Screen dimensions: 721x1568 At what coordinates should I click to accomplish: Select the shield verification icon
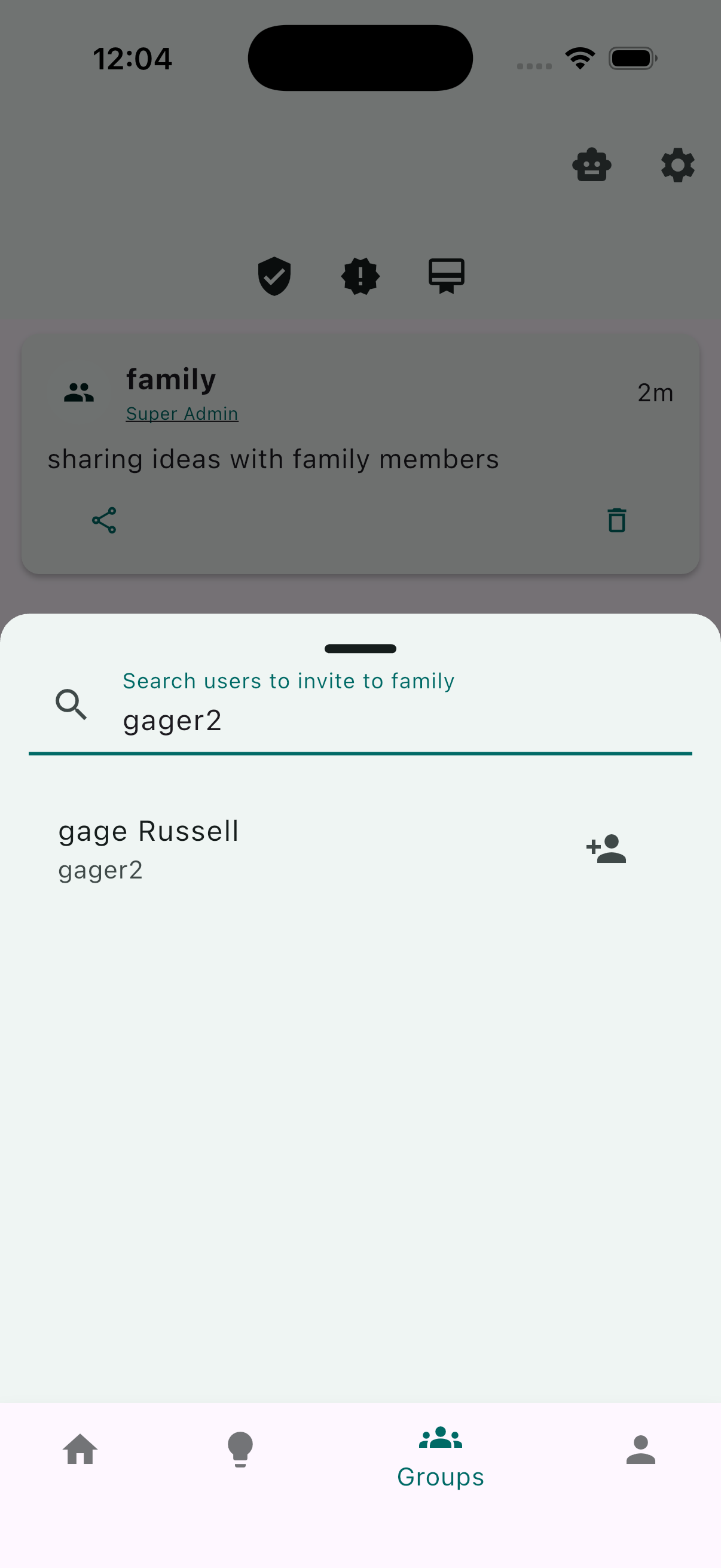click(274, 276)
